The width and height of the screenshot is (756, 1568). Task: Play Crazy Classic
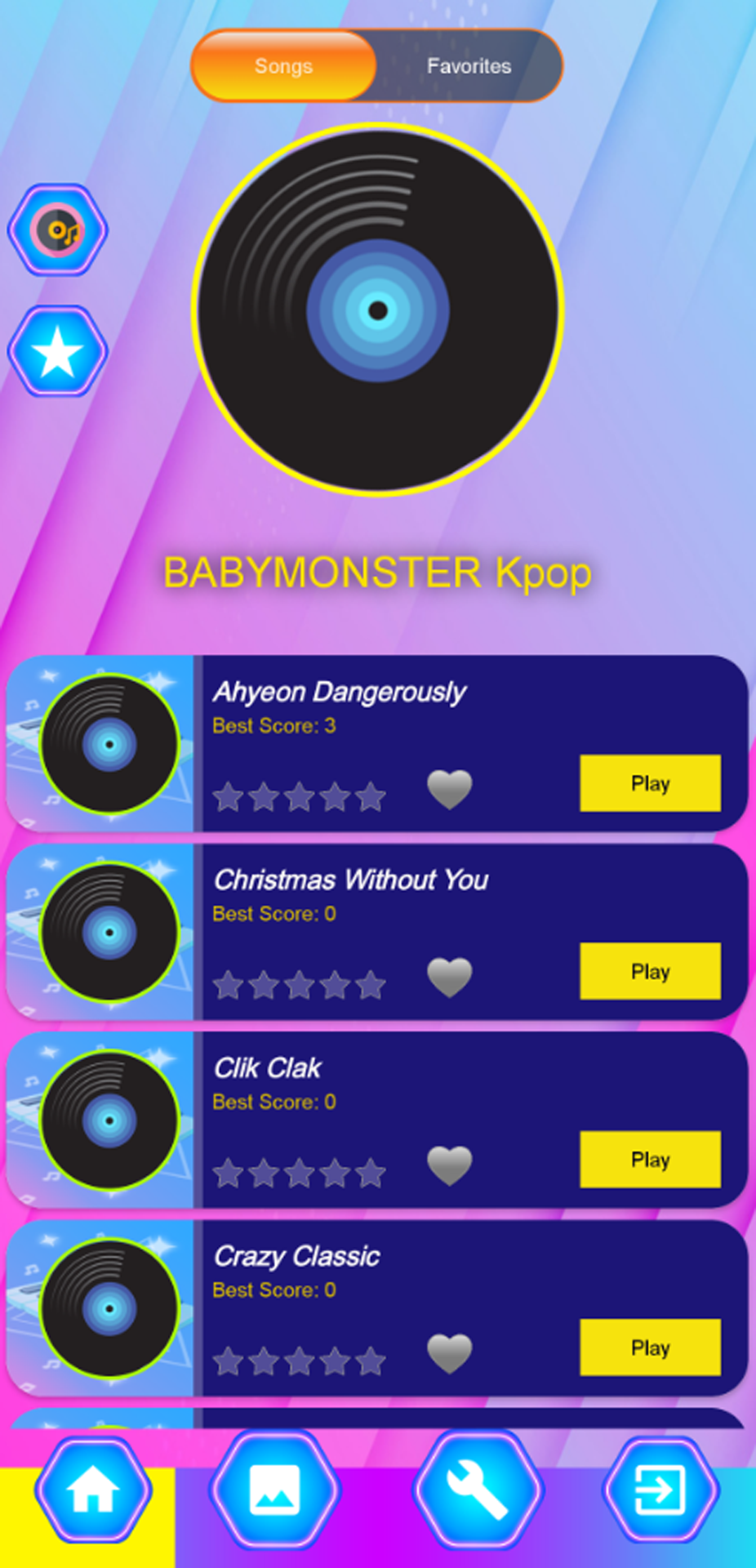click(650, 1347)
